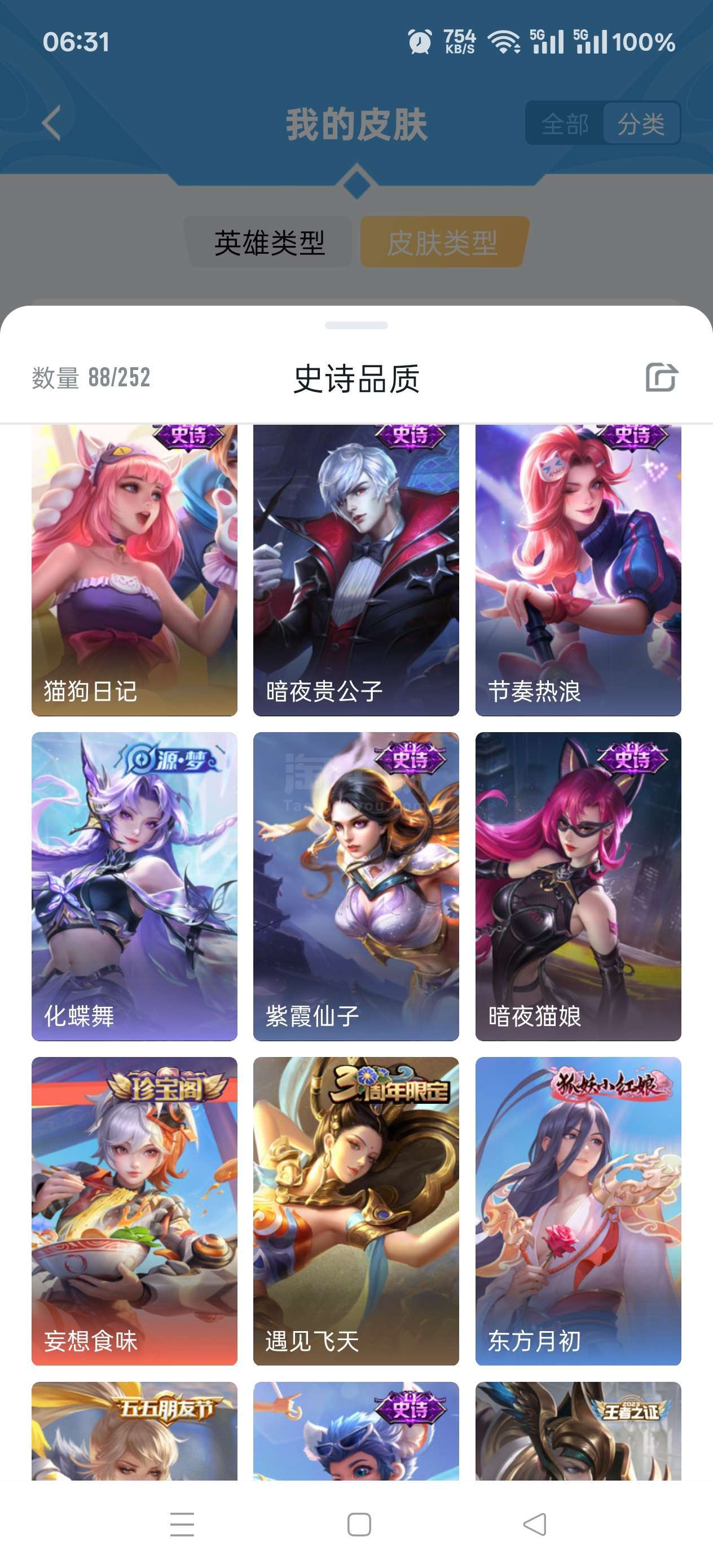Share the 史诗品质 skin list
This screenshot has width=713, height=1568.
661,377
